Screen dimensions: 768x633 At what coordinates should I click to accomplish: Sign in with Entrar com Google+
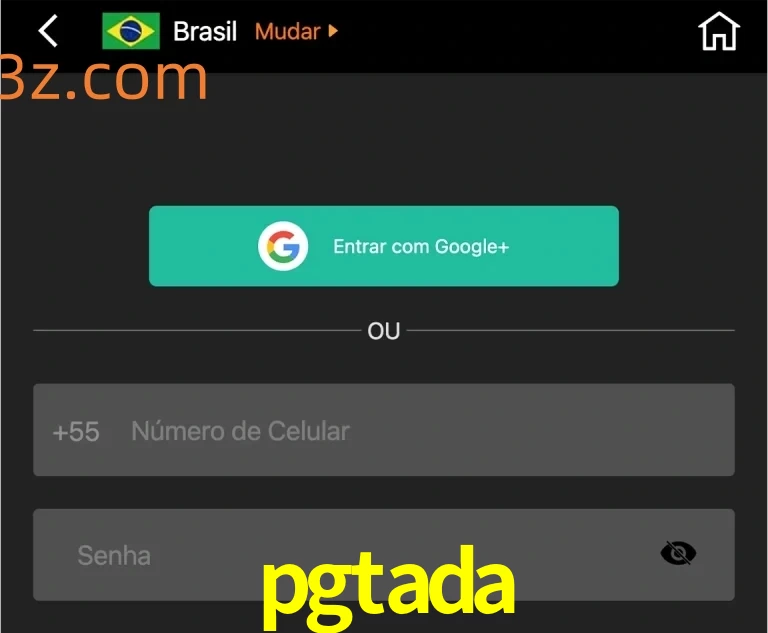pos(384,246)
